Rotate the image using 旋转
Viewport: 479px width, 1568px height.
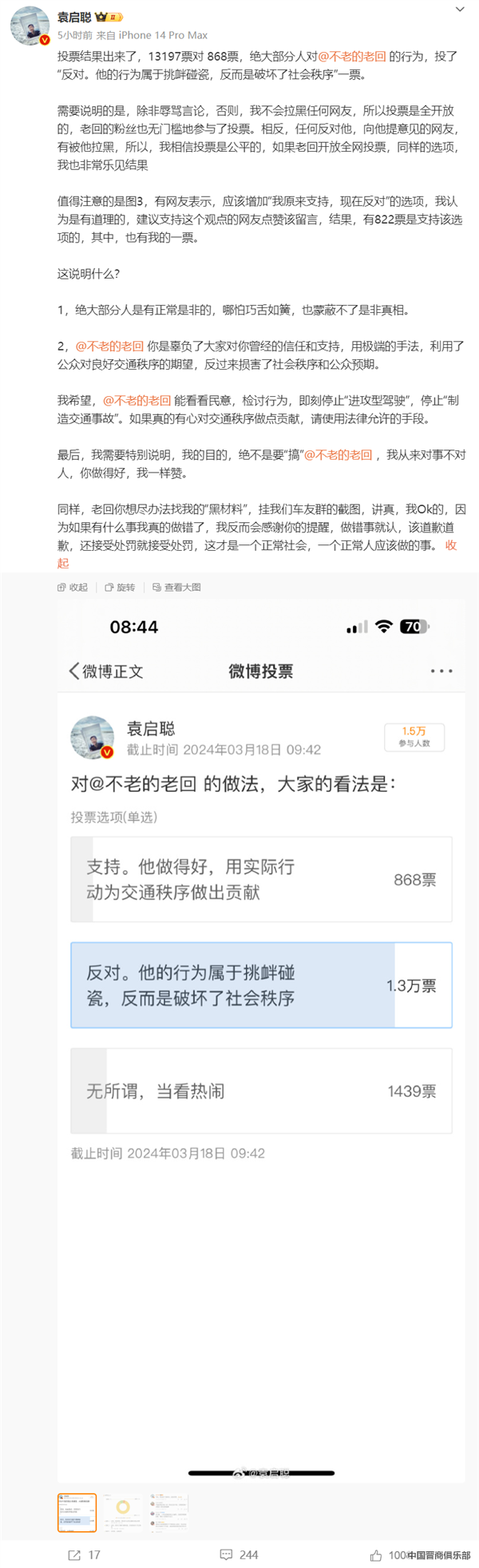point(120,587)
